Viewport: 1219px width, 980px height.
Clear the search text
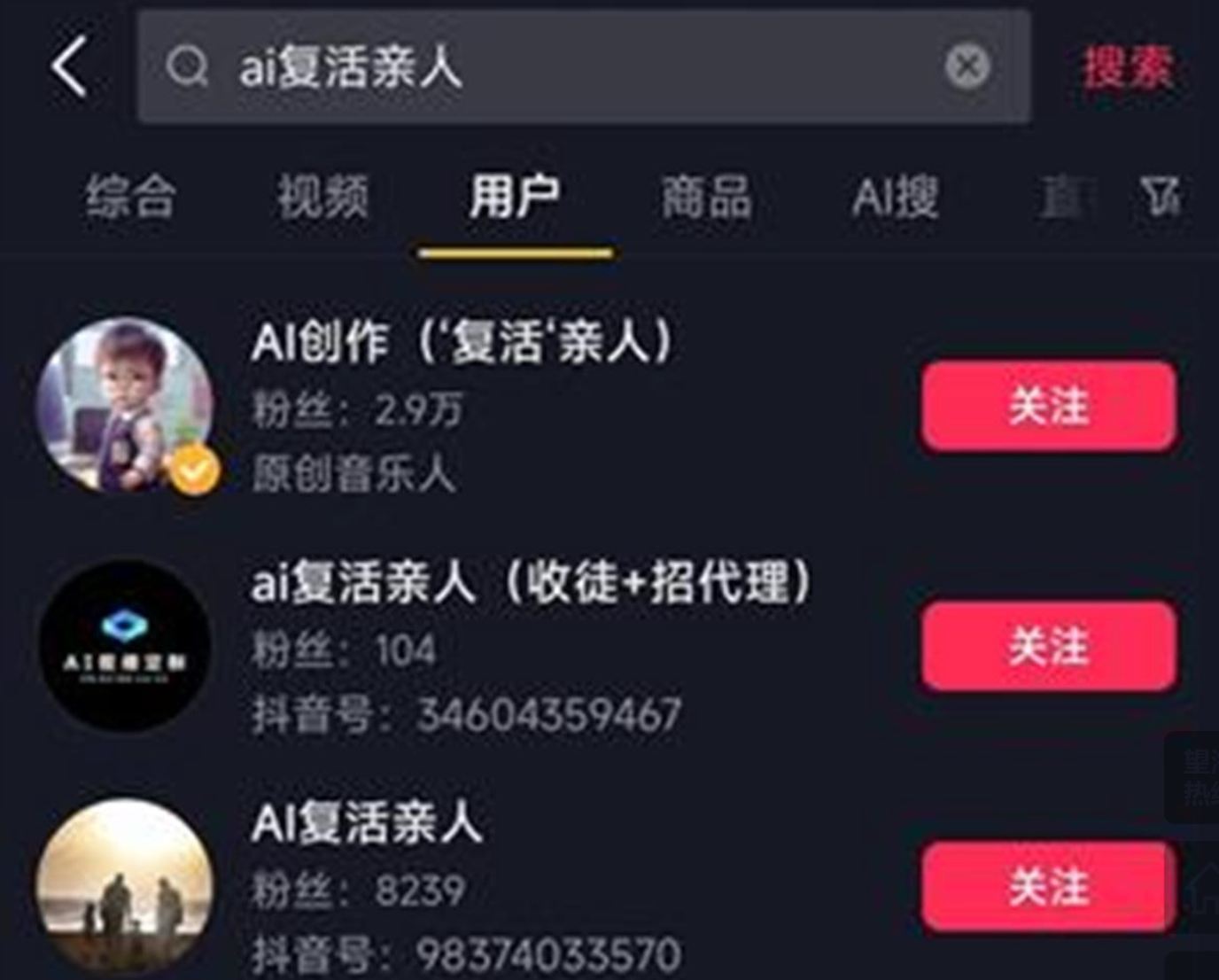(967, 66)
